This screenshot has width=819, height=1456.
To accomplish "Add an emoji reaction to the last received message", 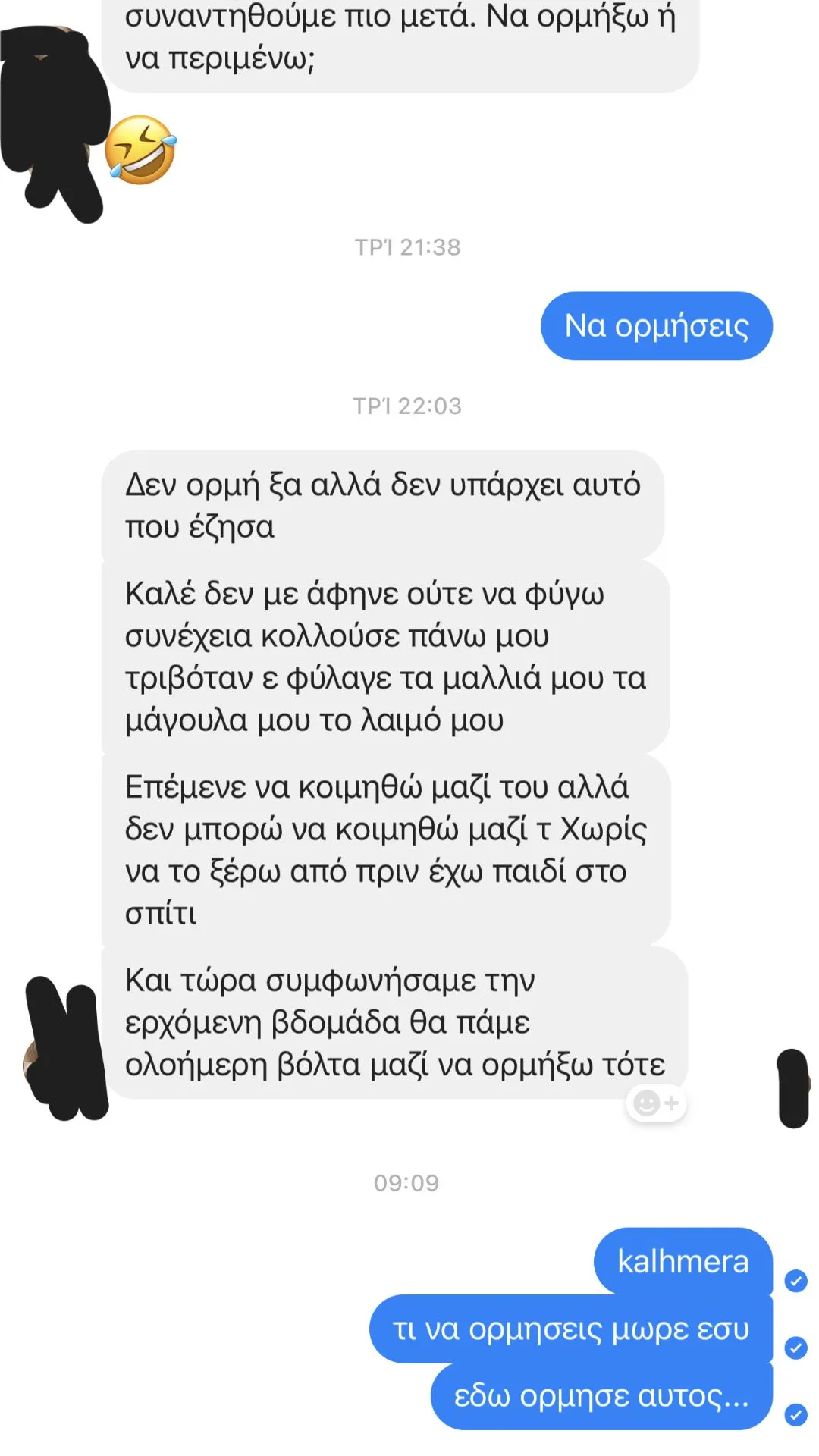I will [656, 1103].
